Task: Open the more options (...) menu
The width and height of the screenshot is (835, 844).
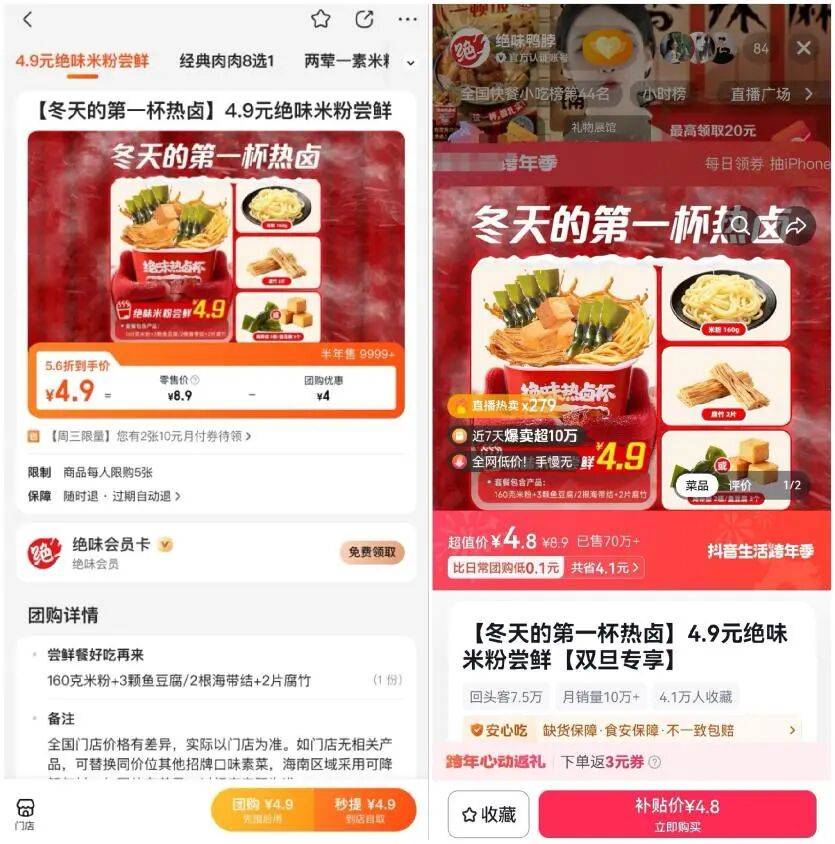Action: tap(405, 17)
